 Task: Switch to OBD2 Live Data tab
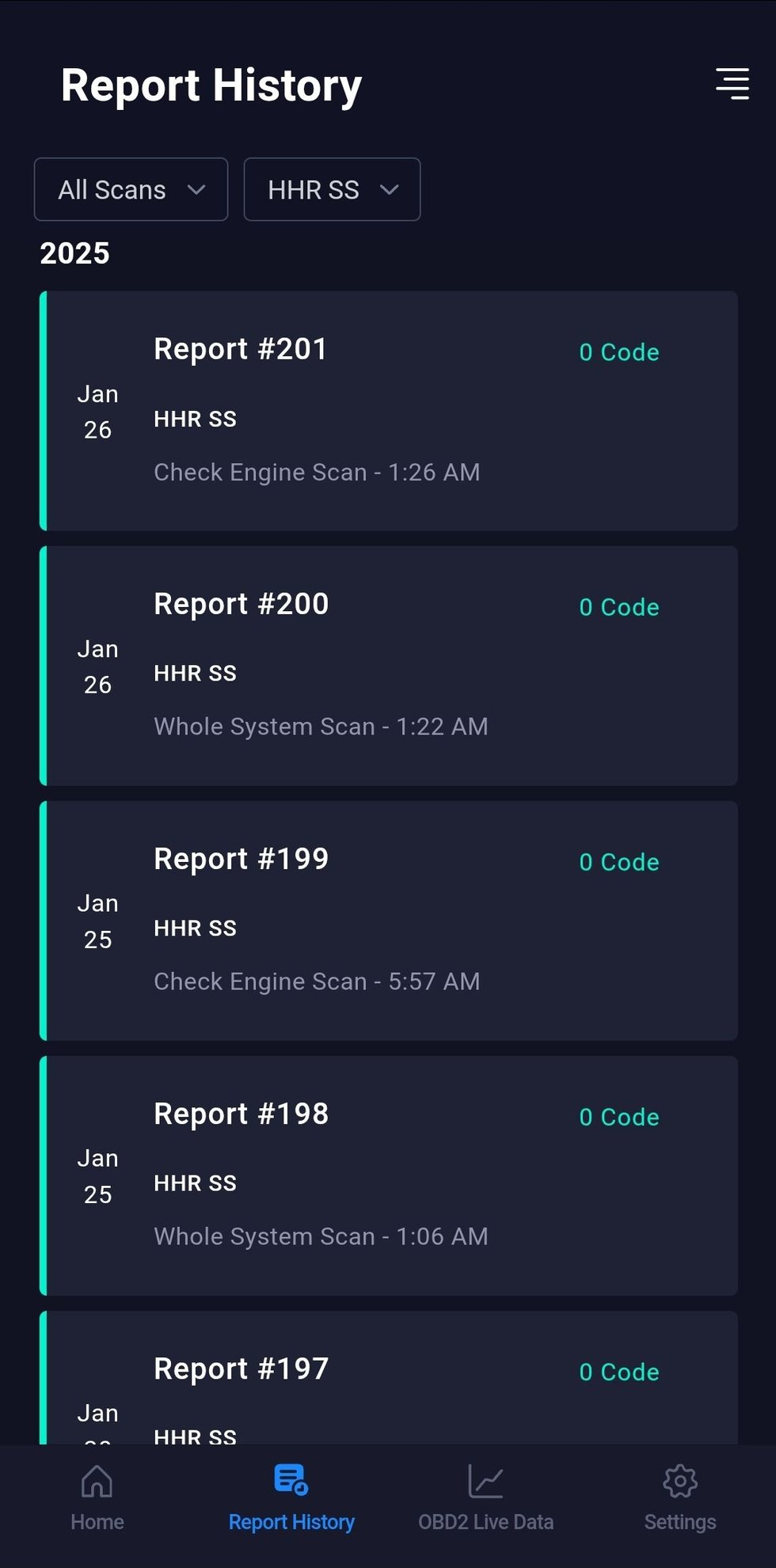(485, 1498)
